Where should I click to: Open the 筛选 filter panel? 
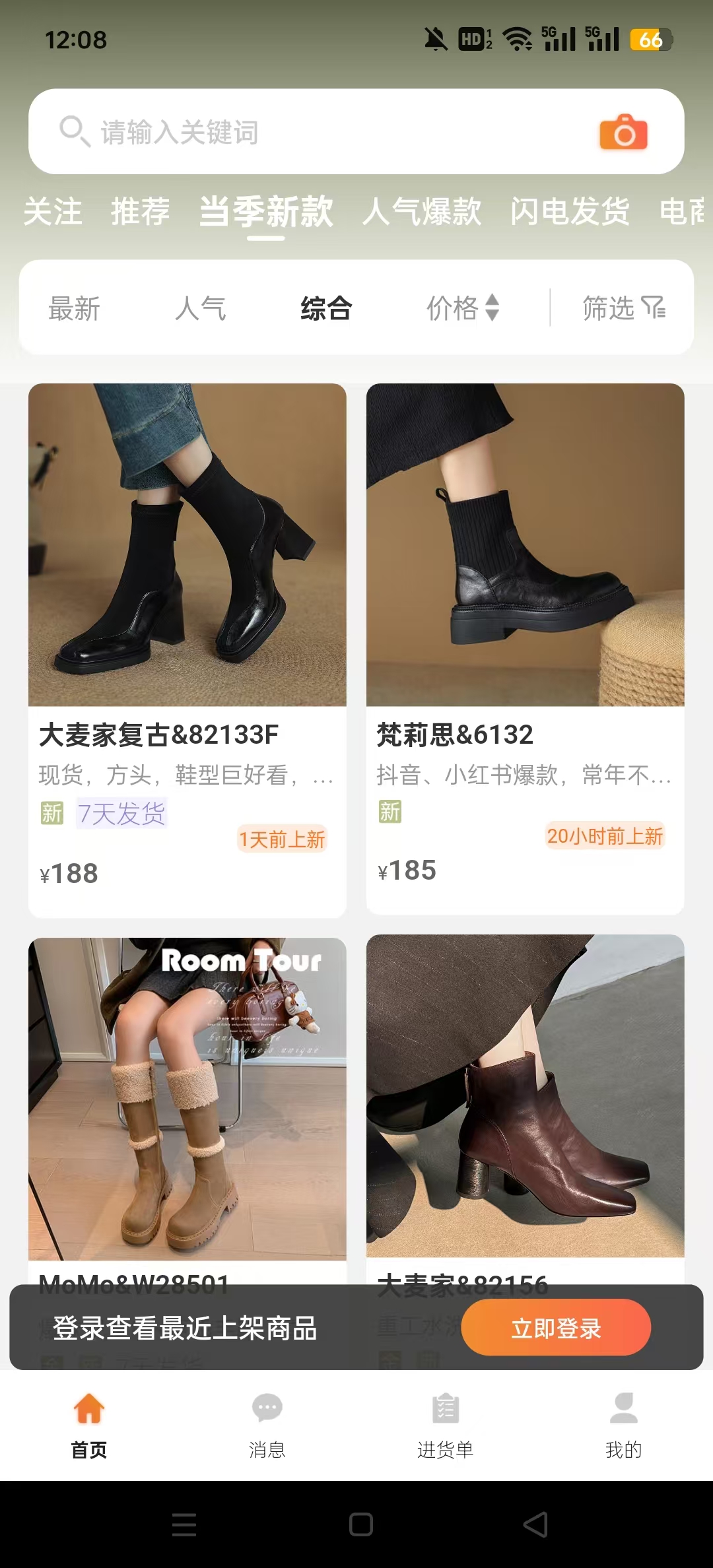(x=623, y=308)
